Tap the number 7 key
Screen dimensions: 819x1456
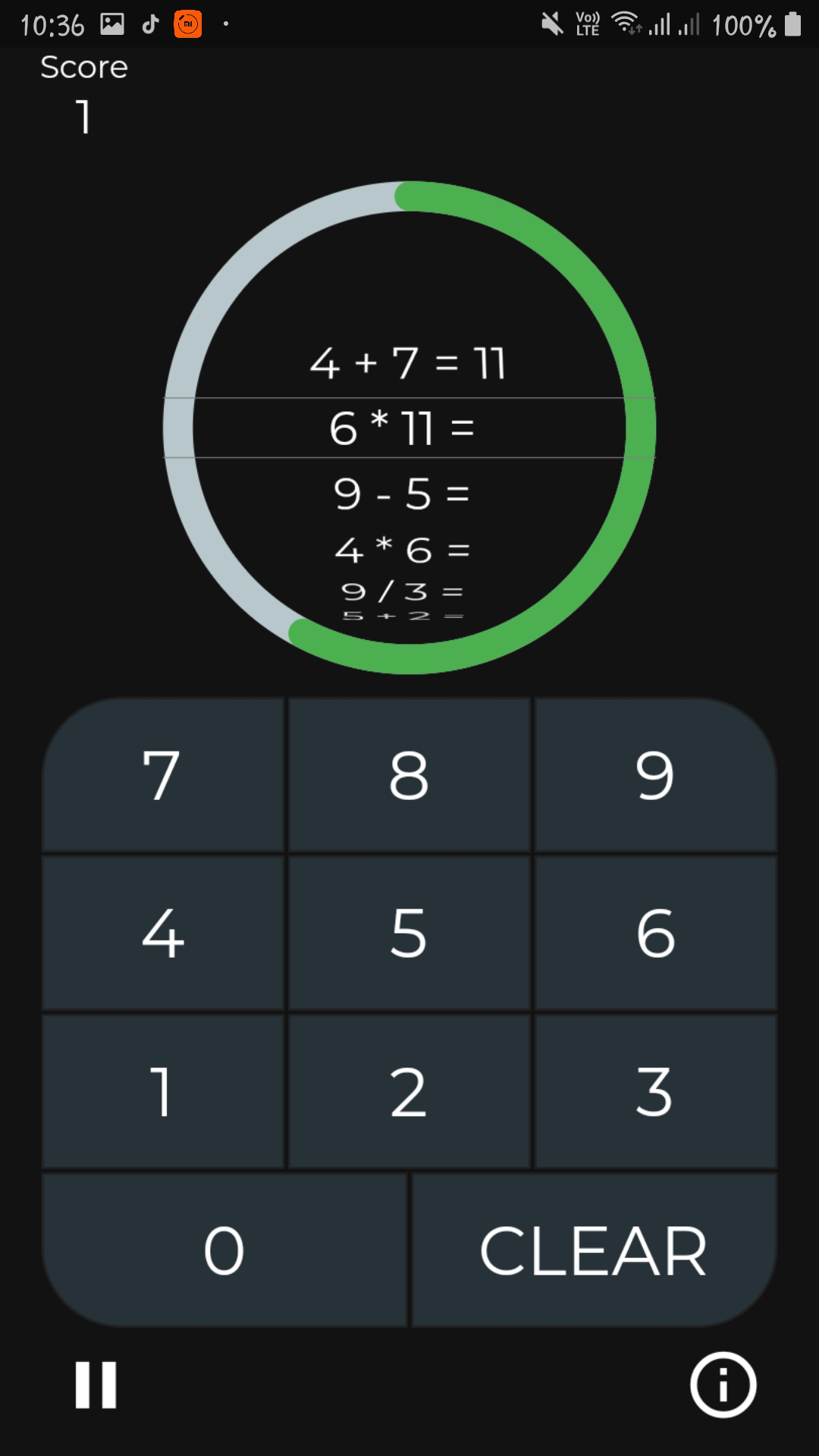click(x=162, y=775)
